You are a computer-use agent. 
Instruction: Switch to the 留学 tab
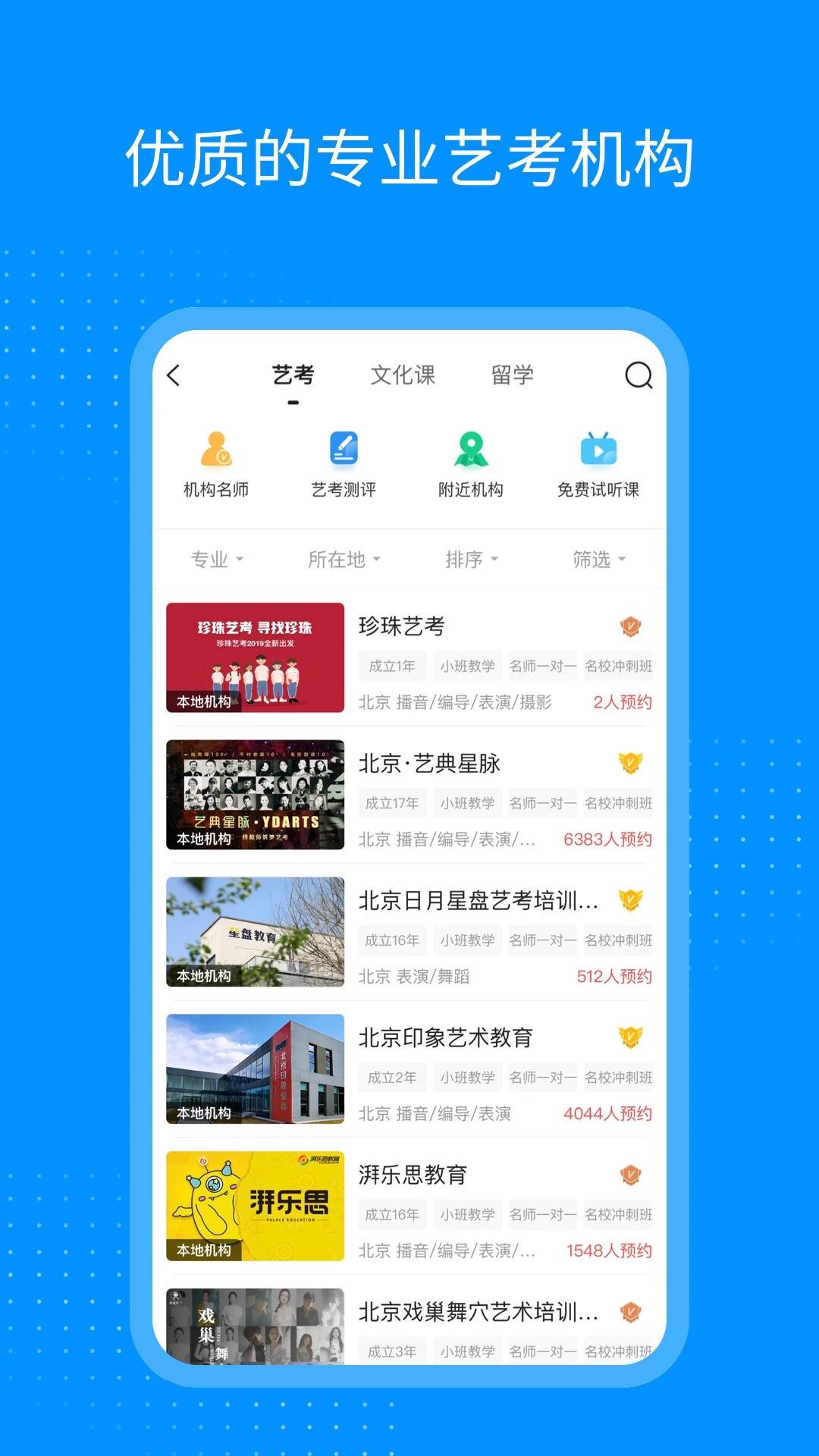pos(513,375)
